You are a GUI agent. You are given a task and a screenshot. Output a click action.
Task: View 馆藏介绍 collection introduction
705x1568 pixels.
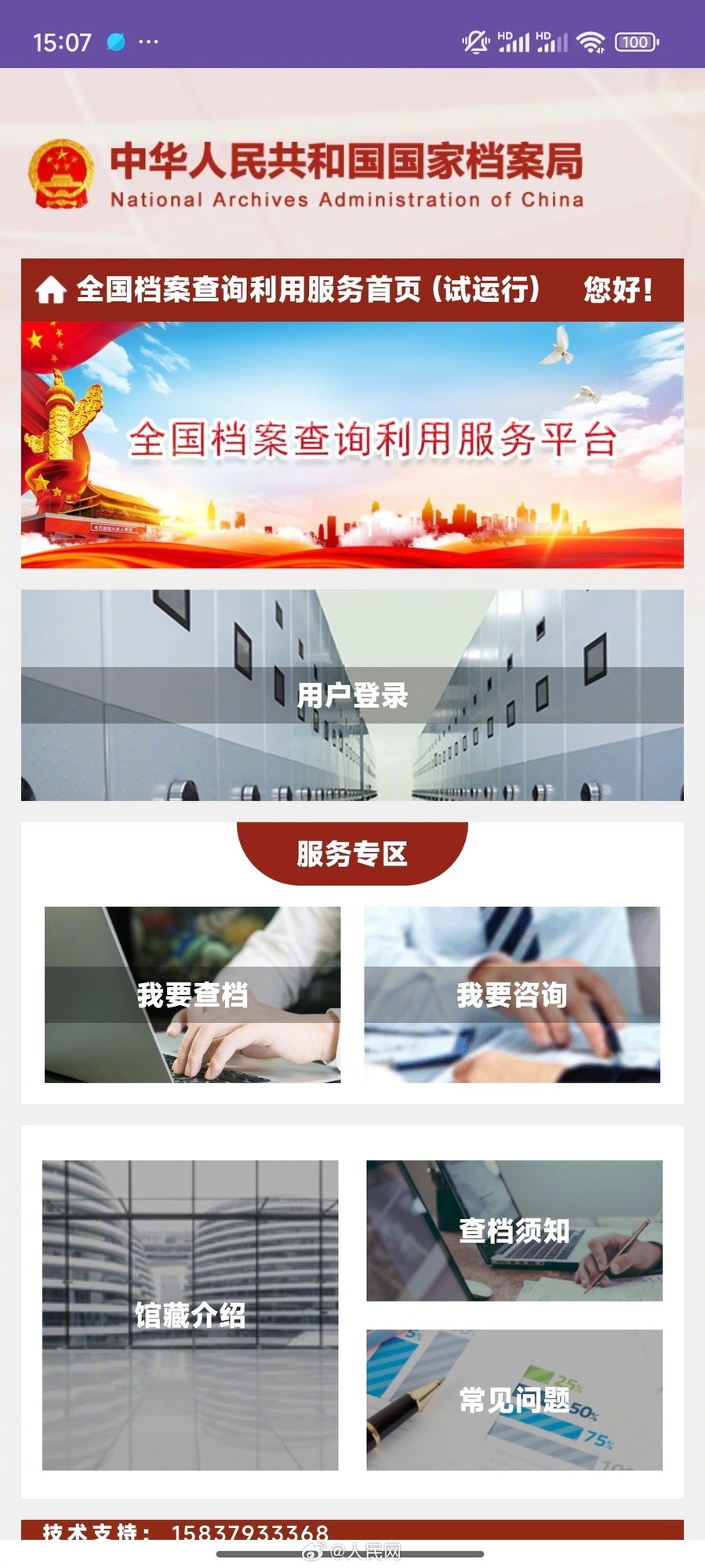pyautogui.click(x=190, y=1315)
